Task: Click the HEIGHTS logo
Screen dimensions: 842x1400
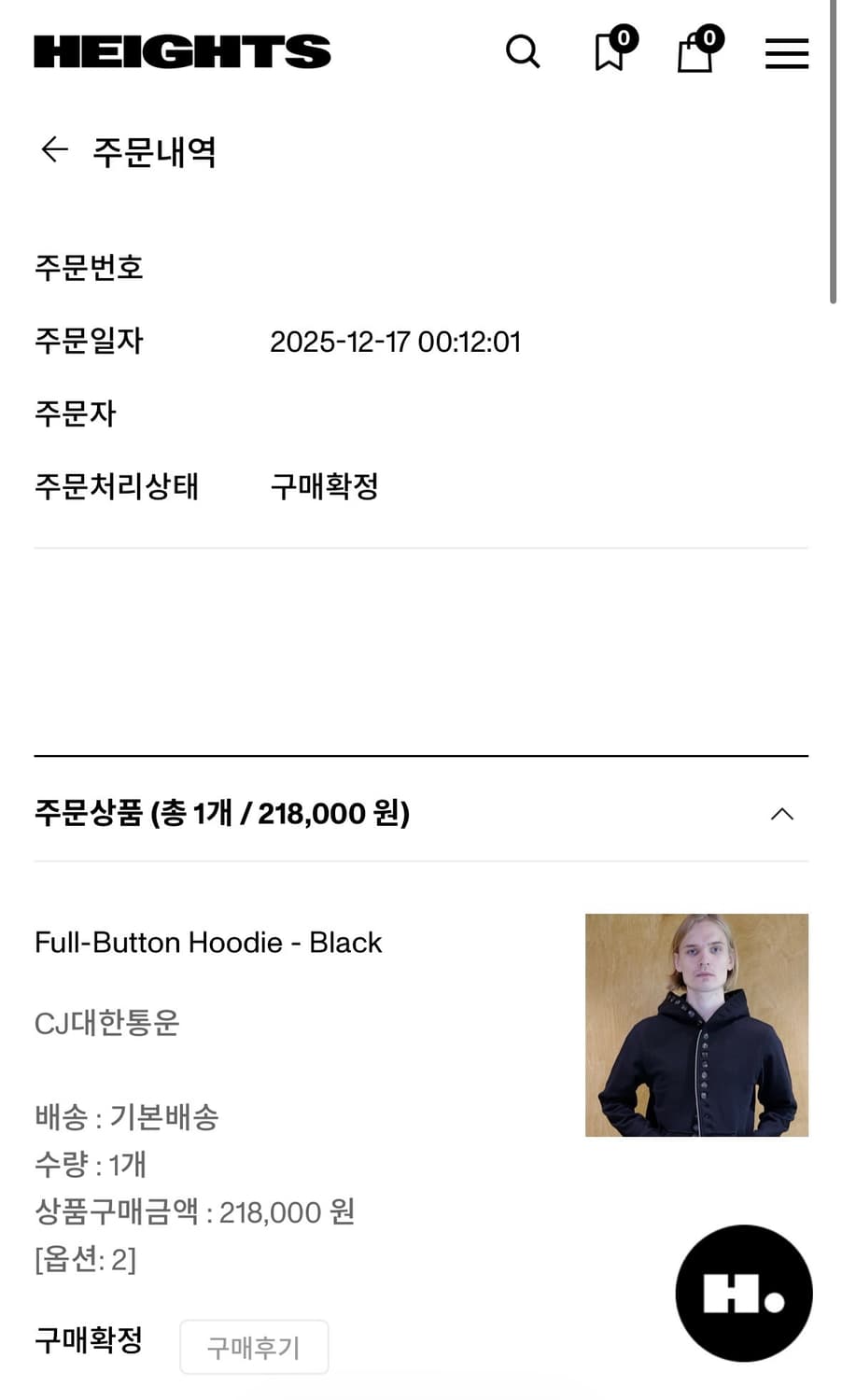Action: (182, 51)
